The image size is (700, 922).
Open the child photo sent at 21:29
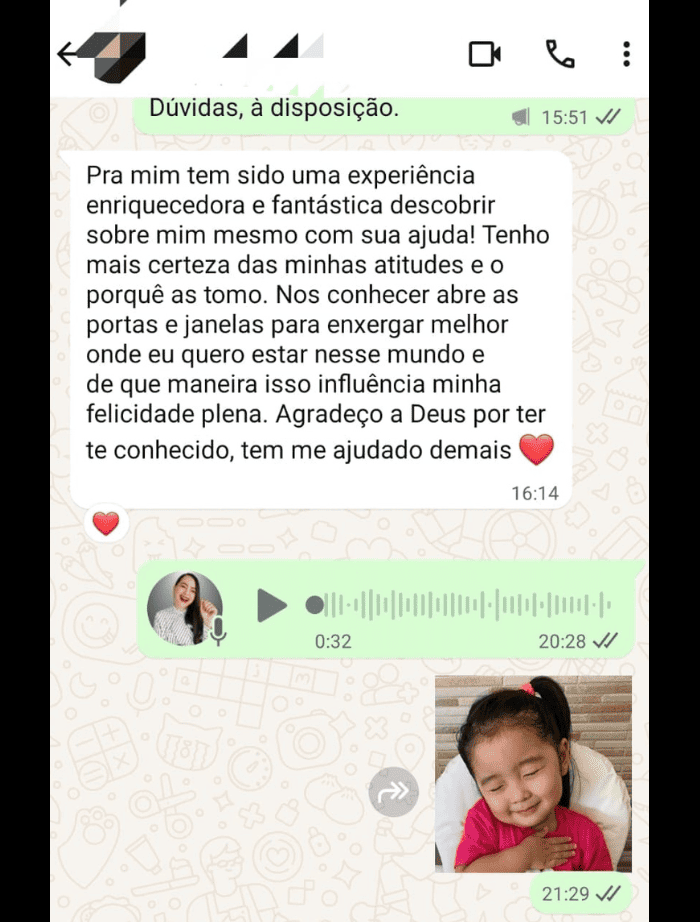tap(533, 773)
